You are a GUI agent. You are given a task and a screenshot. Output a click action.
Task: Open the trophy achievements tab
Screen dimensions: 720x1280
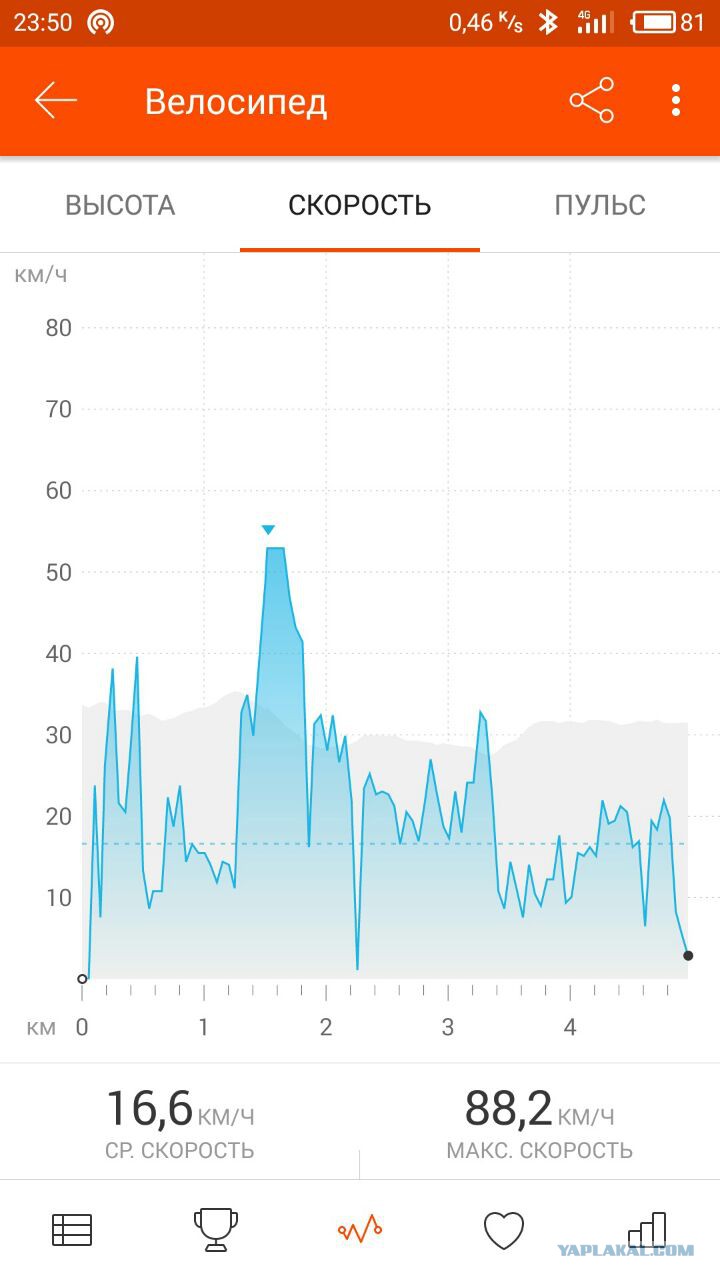coord(216,1230)
